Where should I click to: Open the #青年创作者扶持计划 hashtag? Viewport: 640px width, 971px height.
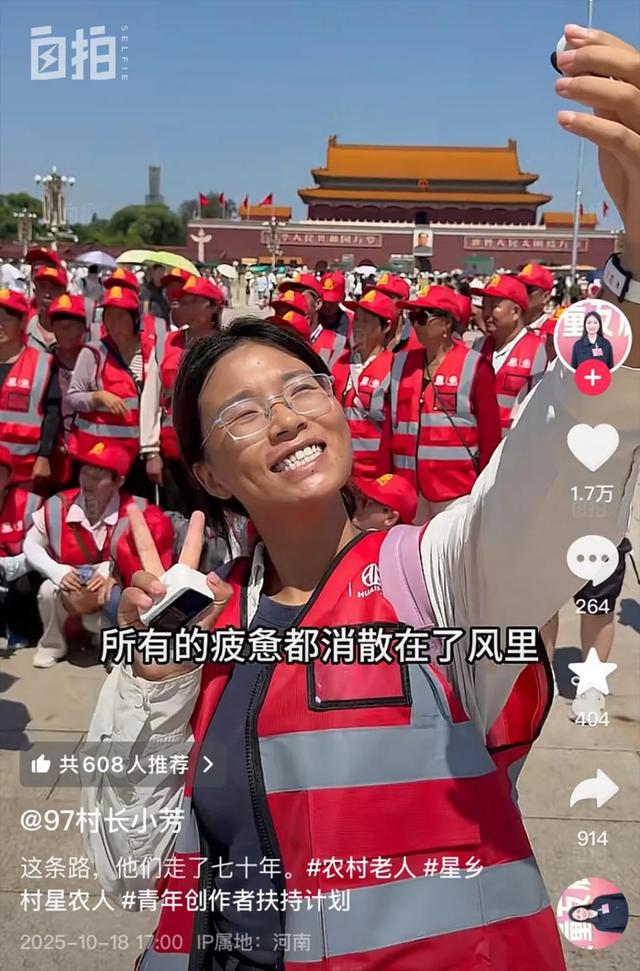click(236, 900)
